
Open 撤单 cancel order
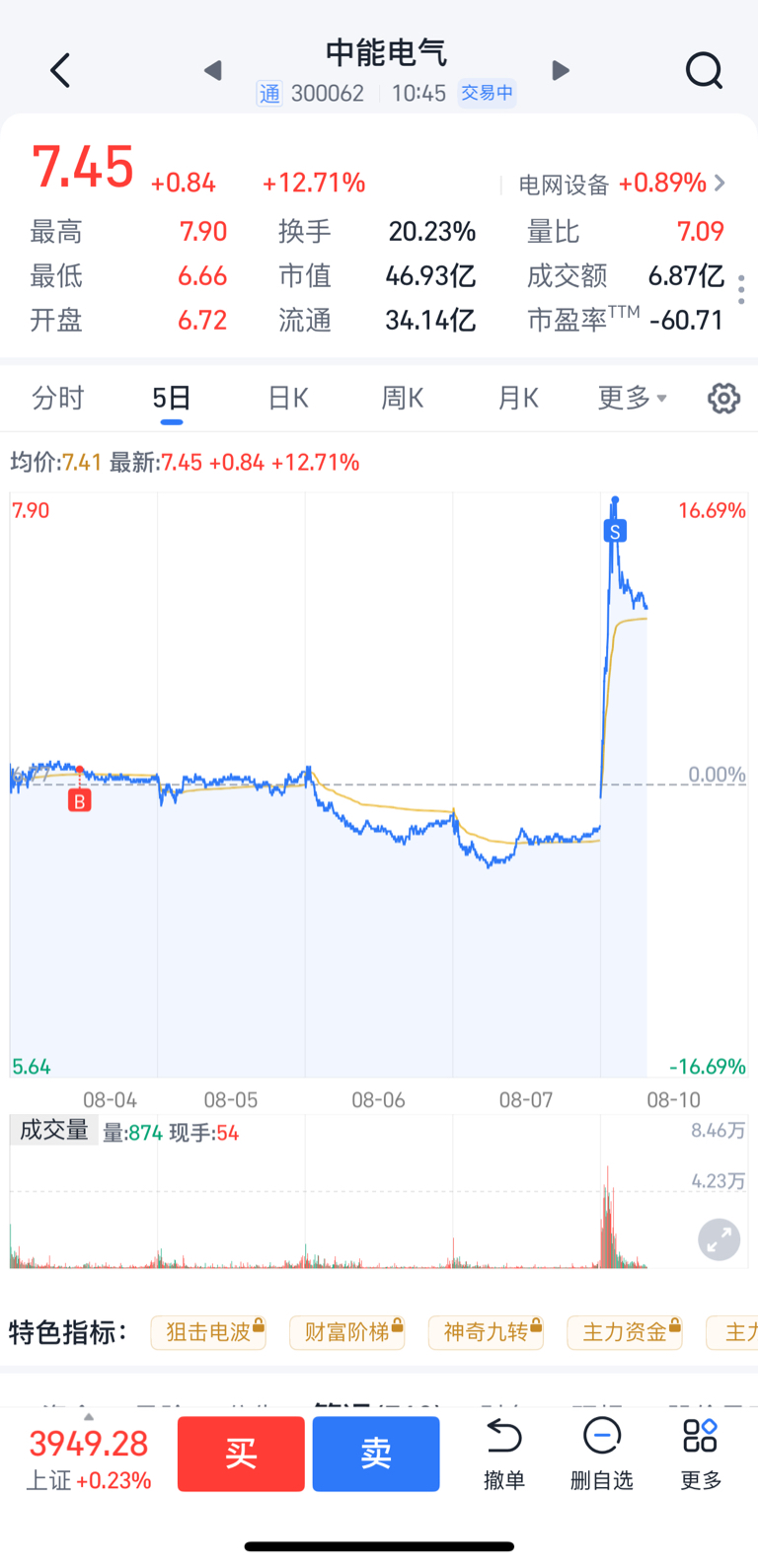point(504,1455)
